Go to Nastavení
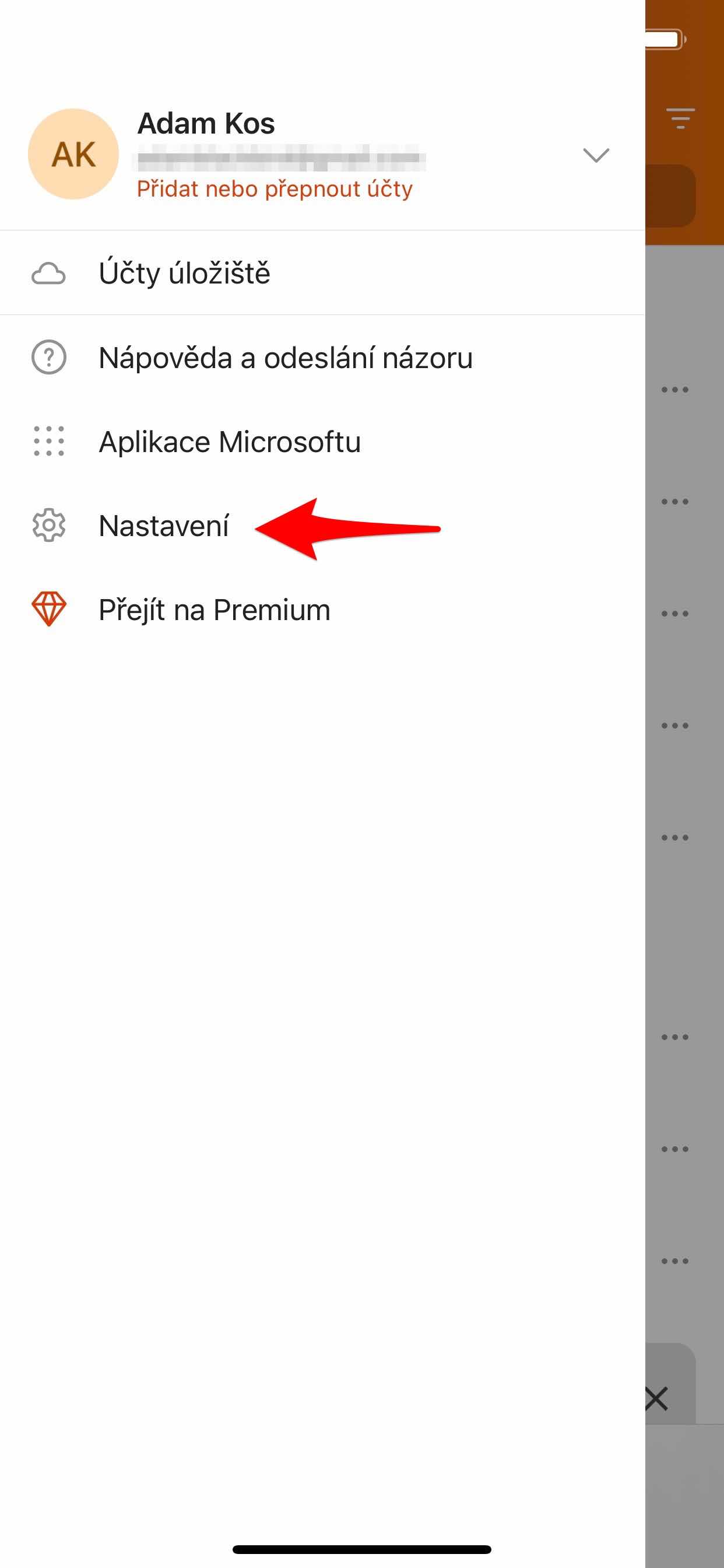Viewport: 724px width, 1568px height. (x=164, y=526)
